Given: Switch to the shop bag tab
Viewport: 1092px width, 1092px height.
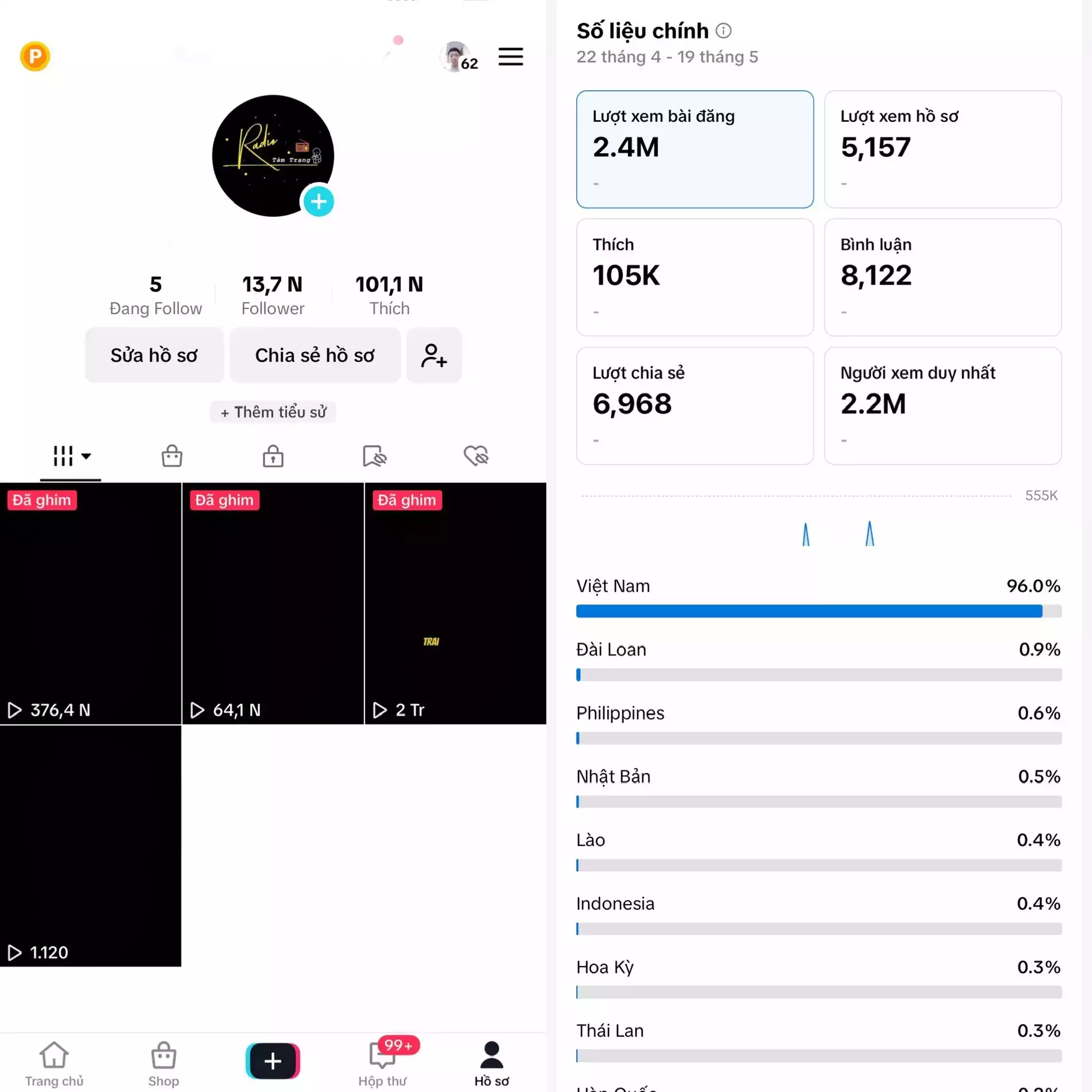Looking at the screenshot, I should coord(171,456).
